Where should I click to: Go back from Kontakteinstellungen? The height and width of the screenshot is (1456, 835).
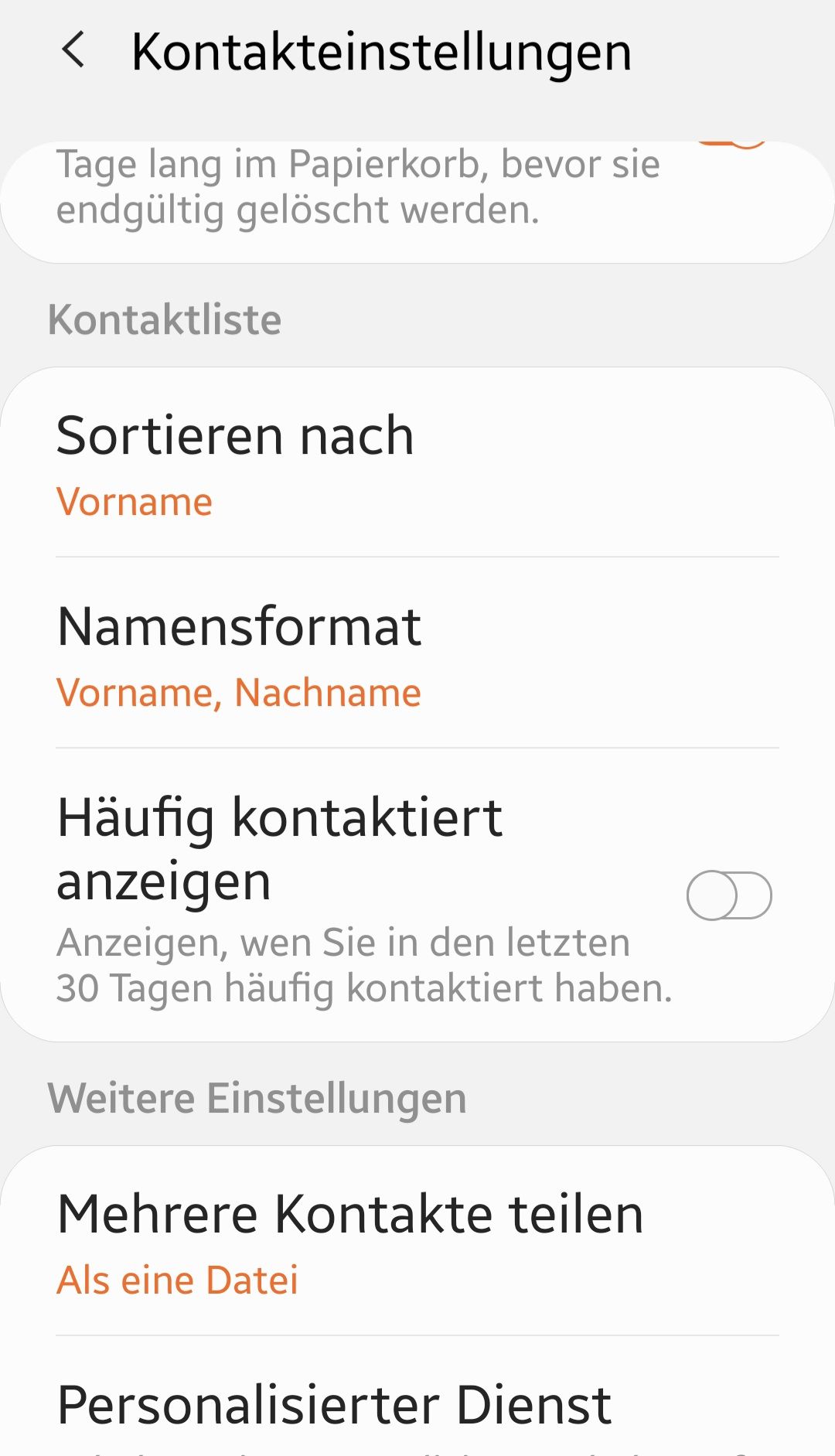[x=73, y=51]
